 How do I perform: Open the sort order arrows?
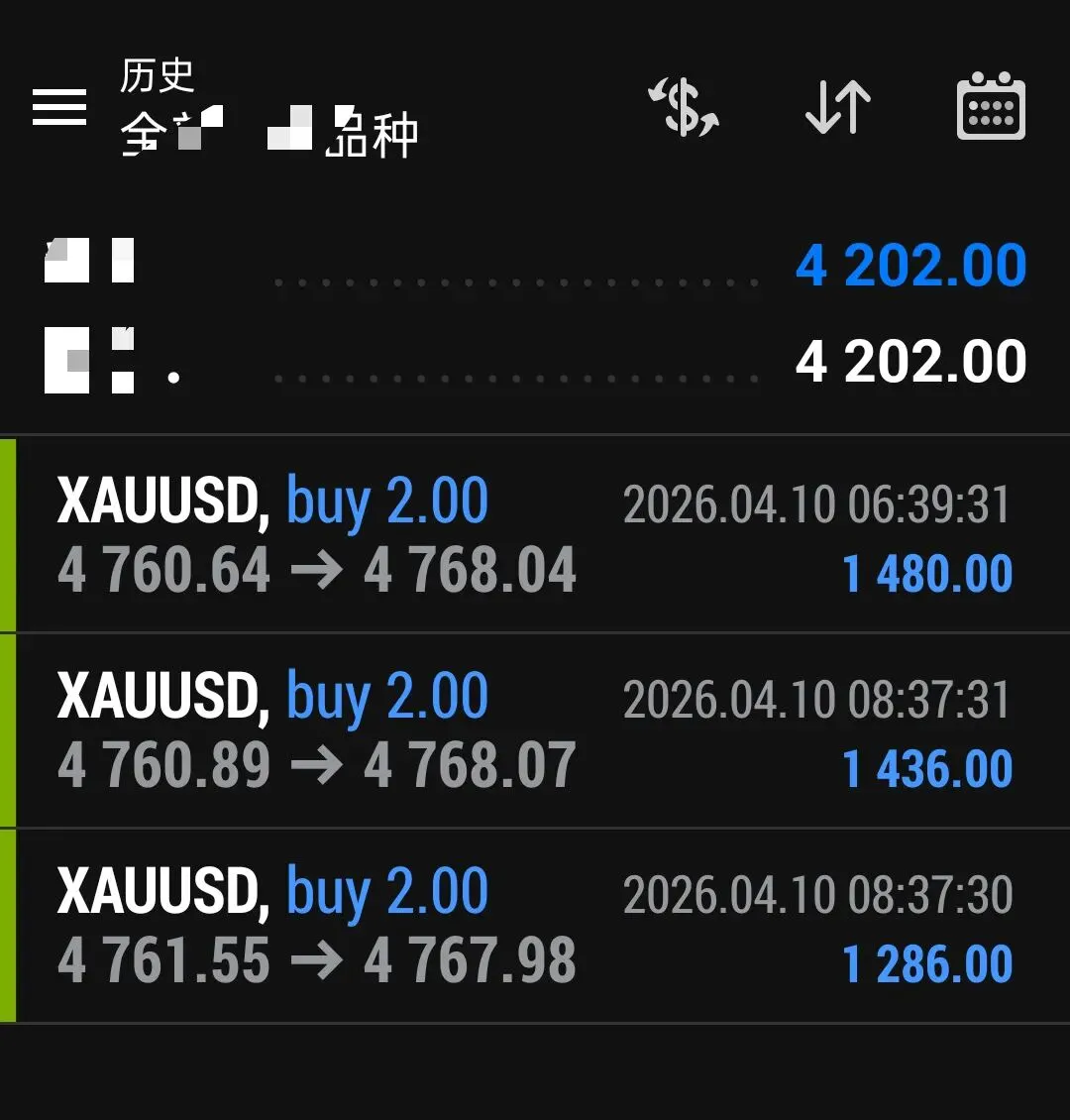pyautogui.click(x=837, y=106)
